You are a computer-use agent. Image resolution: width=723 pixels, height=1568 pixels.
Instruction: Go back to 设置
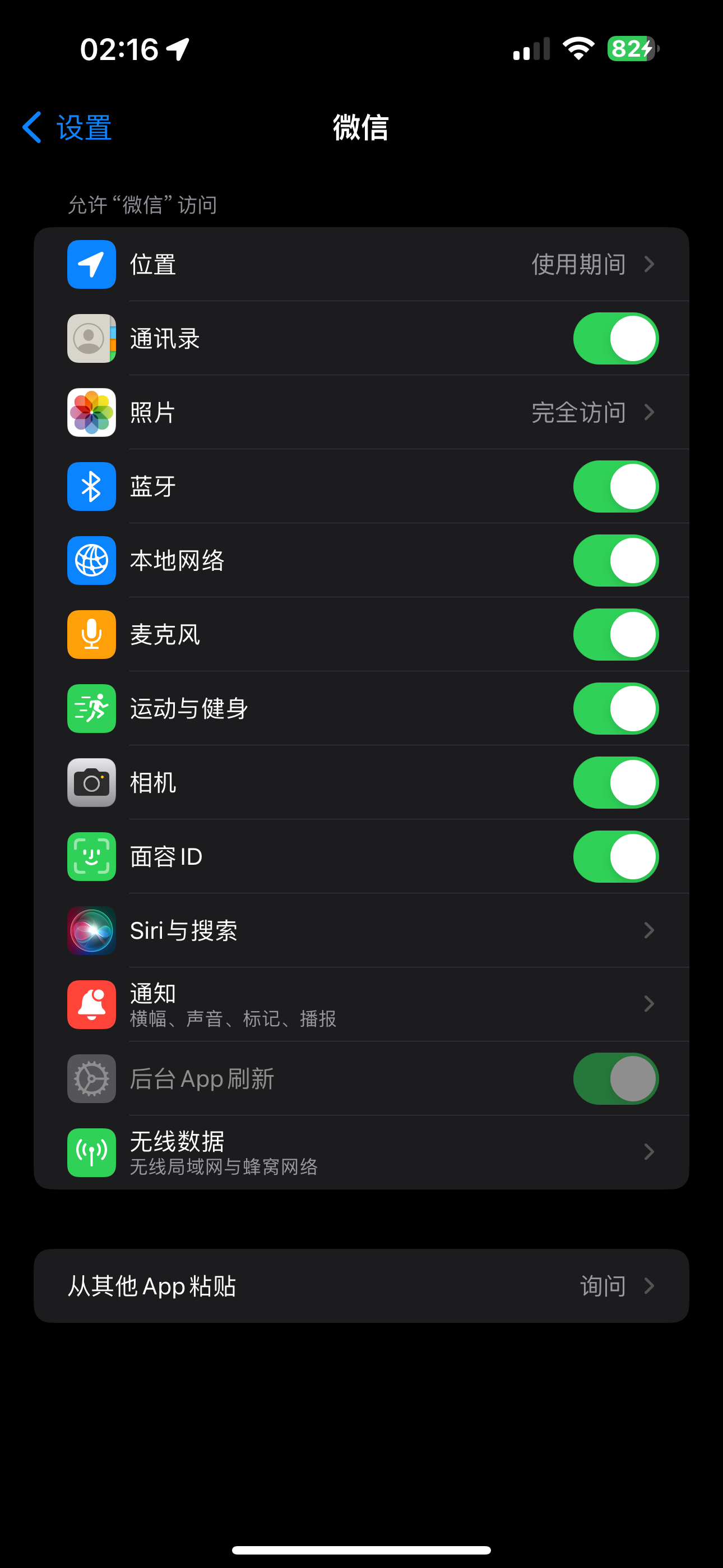[67, 128]
